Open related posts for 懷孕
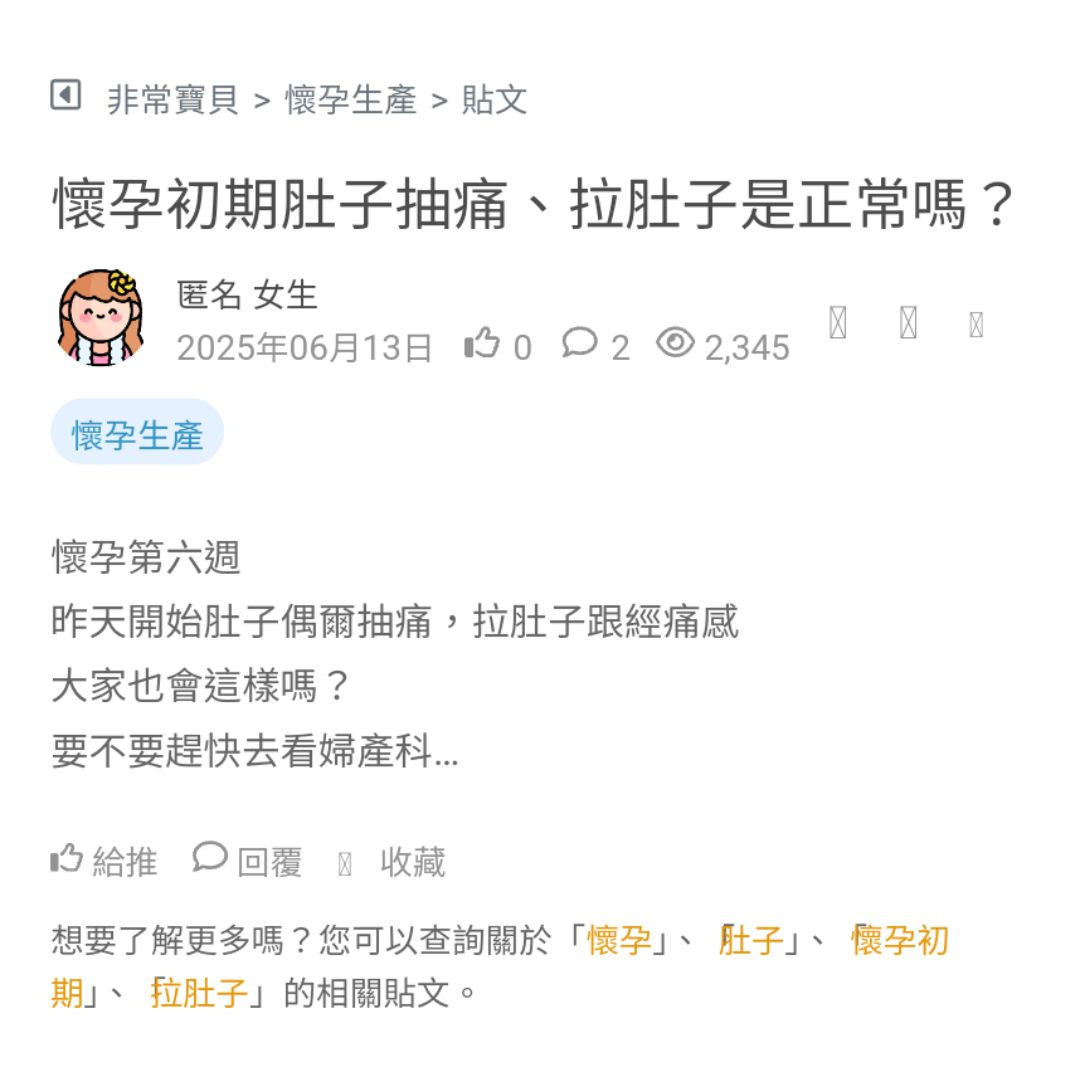The height and width of the screenshot is (1080, 1080). click(619, 941)
